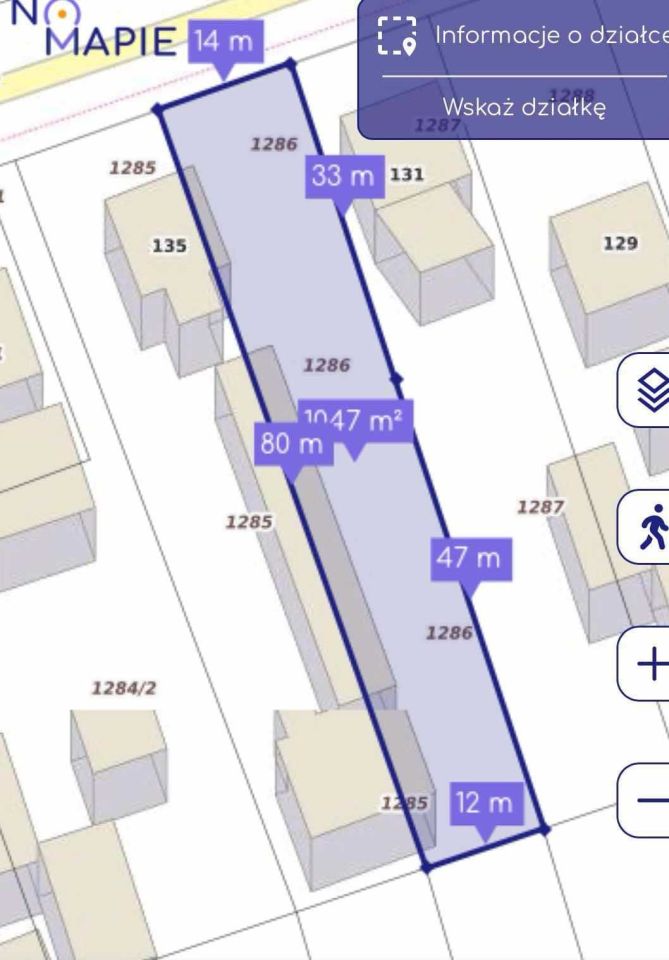The width and height of the screenshot is (669, 960).
Task: Zoom in on the map
Action: 651,664
